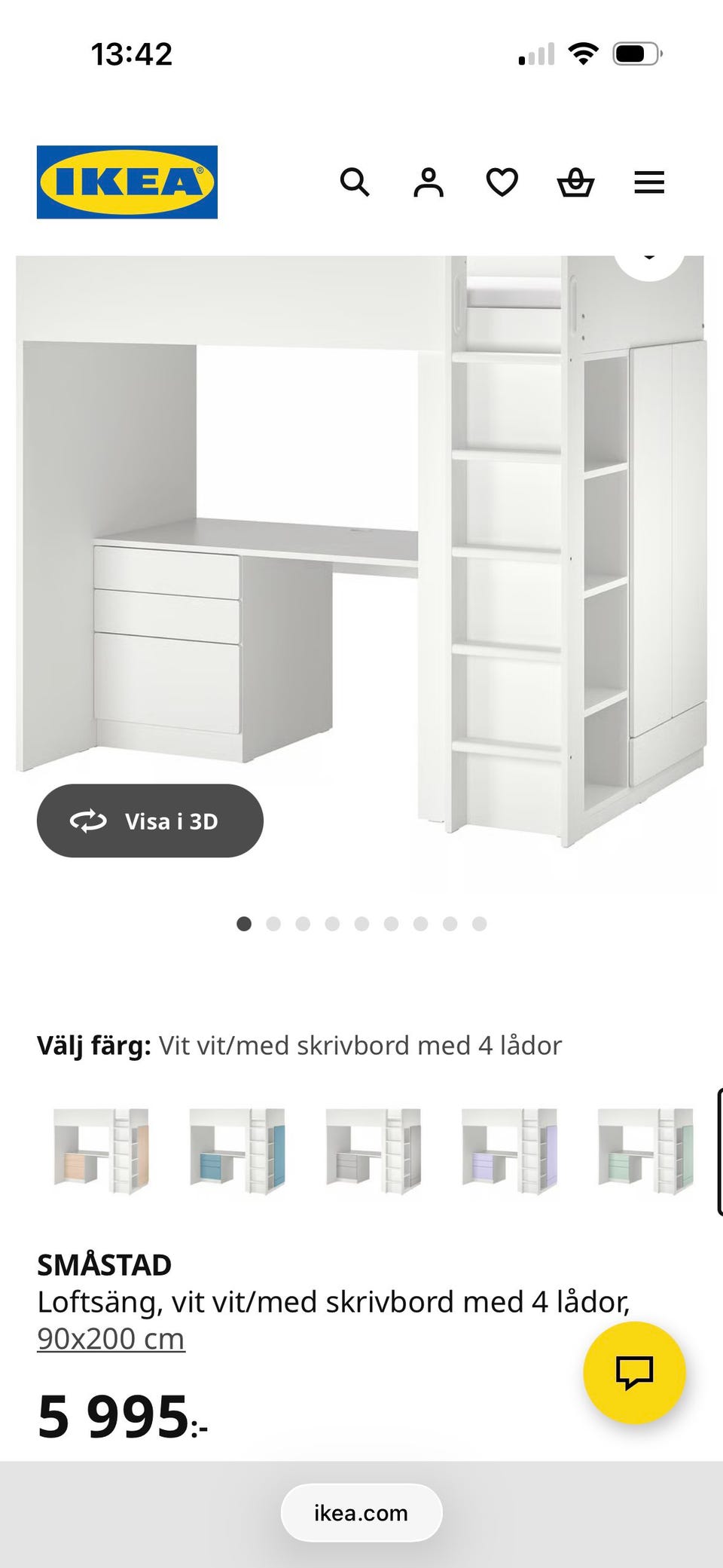Image resolution: width=723 pixels, height=1568 pixels.
Task: Click the 3D rotation arrows icon
Action: 89,821
